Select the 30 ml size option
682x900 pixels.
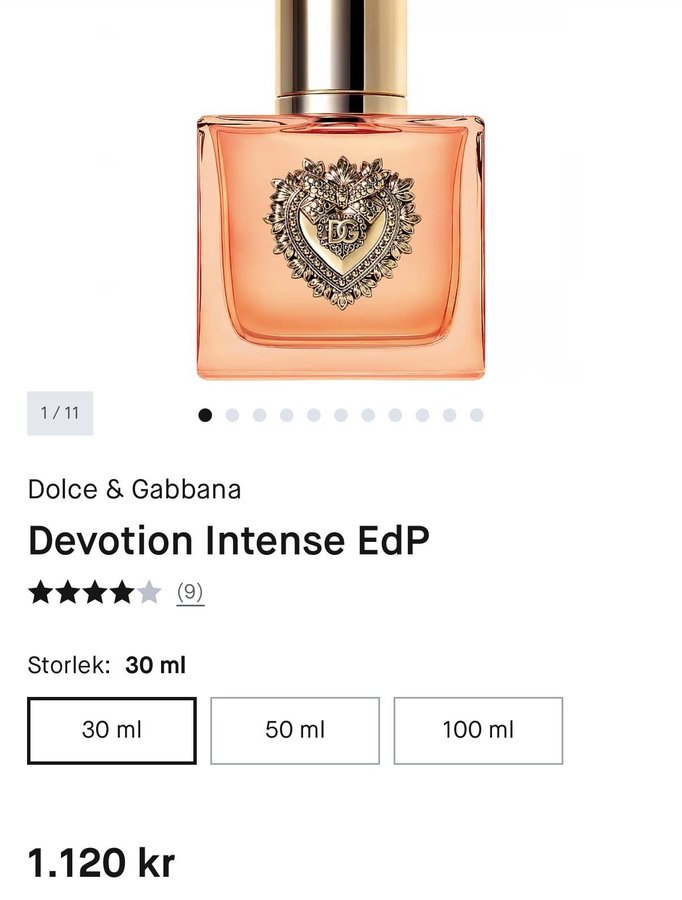pyautogui.click(x=112, y=730)
